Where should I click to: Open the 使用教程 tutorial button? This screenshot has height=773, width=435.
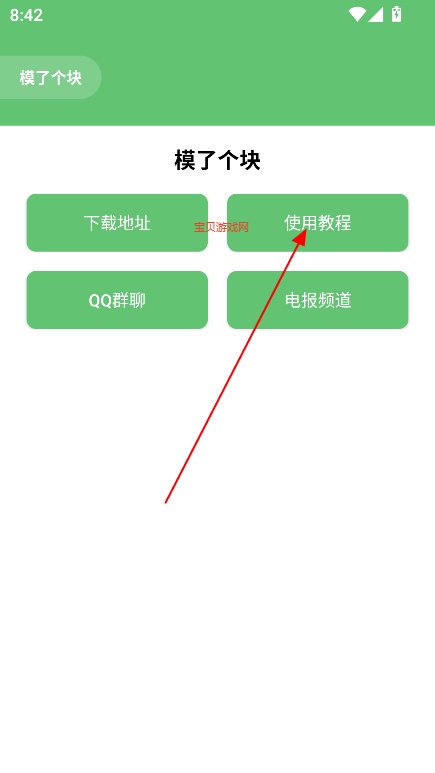318,223
